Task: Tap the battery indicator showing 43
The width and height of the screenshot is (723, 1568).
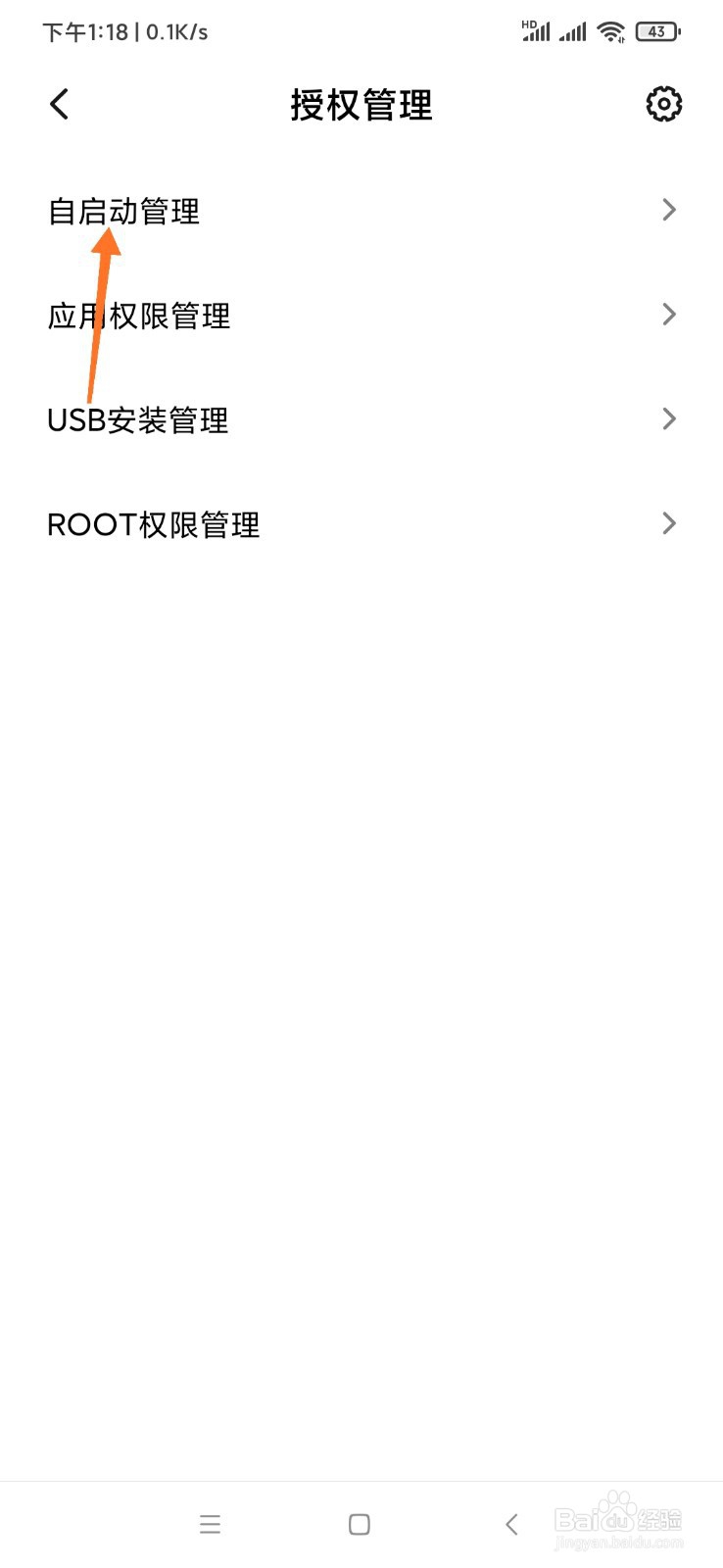Action: tap(657, 30)
